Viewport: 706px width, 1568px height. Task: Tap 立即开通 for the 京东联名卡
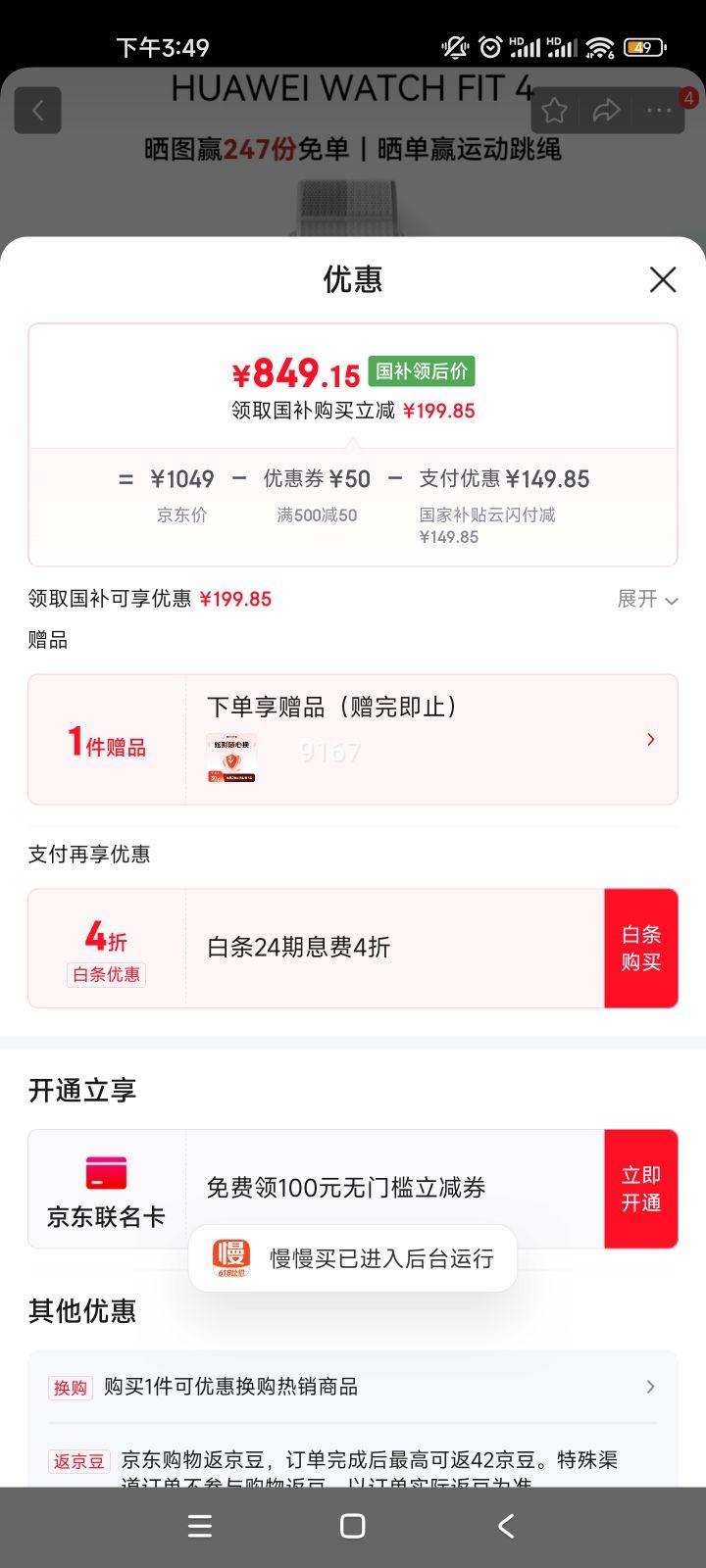pos(640,1189)
